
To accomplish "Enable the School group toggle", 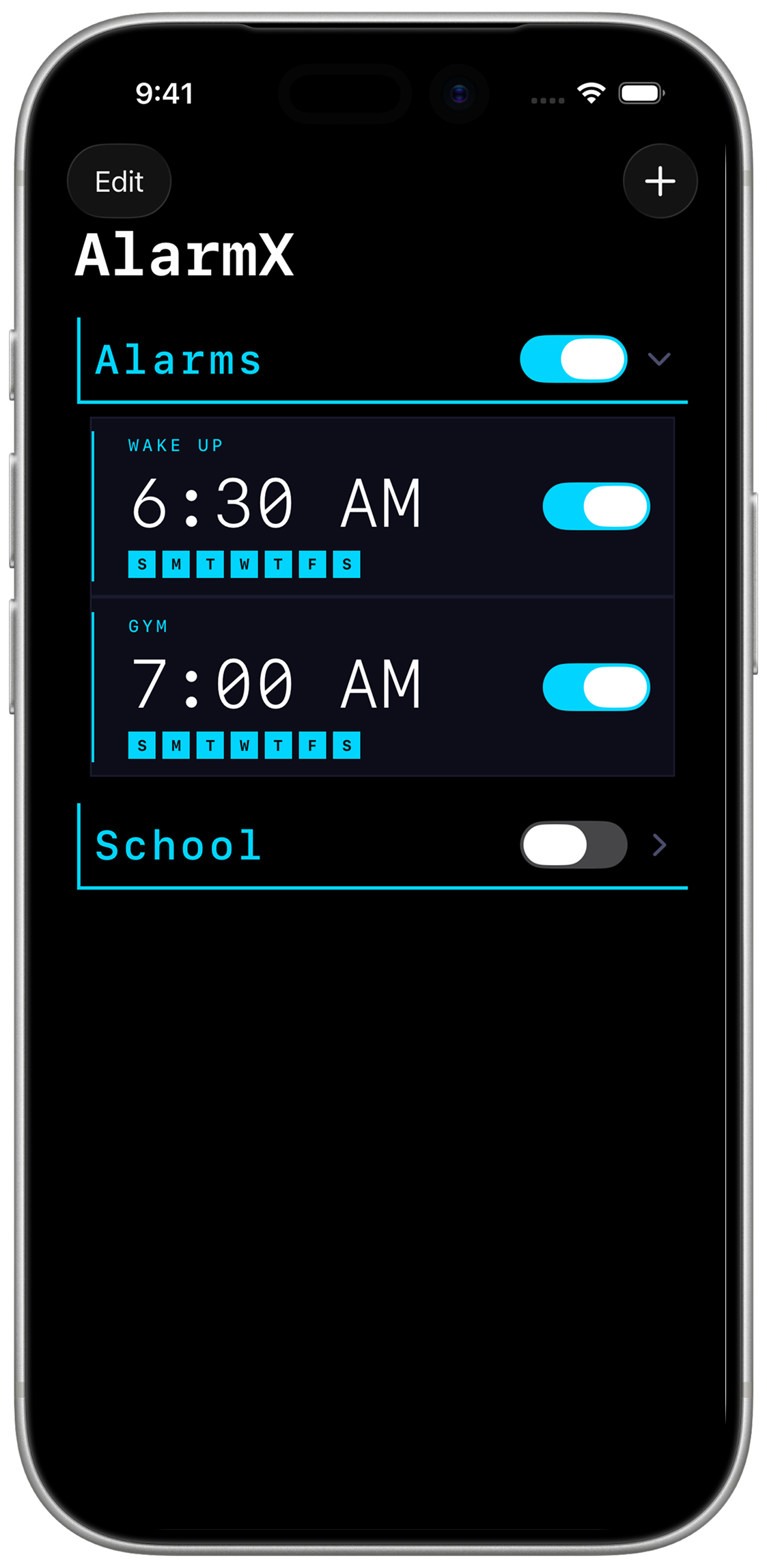I will (x=573, y=845).
